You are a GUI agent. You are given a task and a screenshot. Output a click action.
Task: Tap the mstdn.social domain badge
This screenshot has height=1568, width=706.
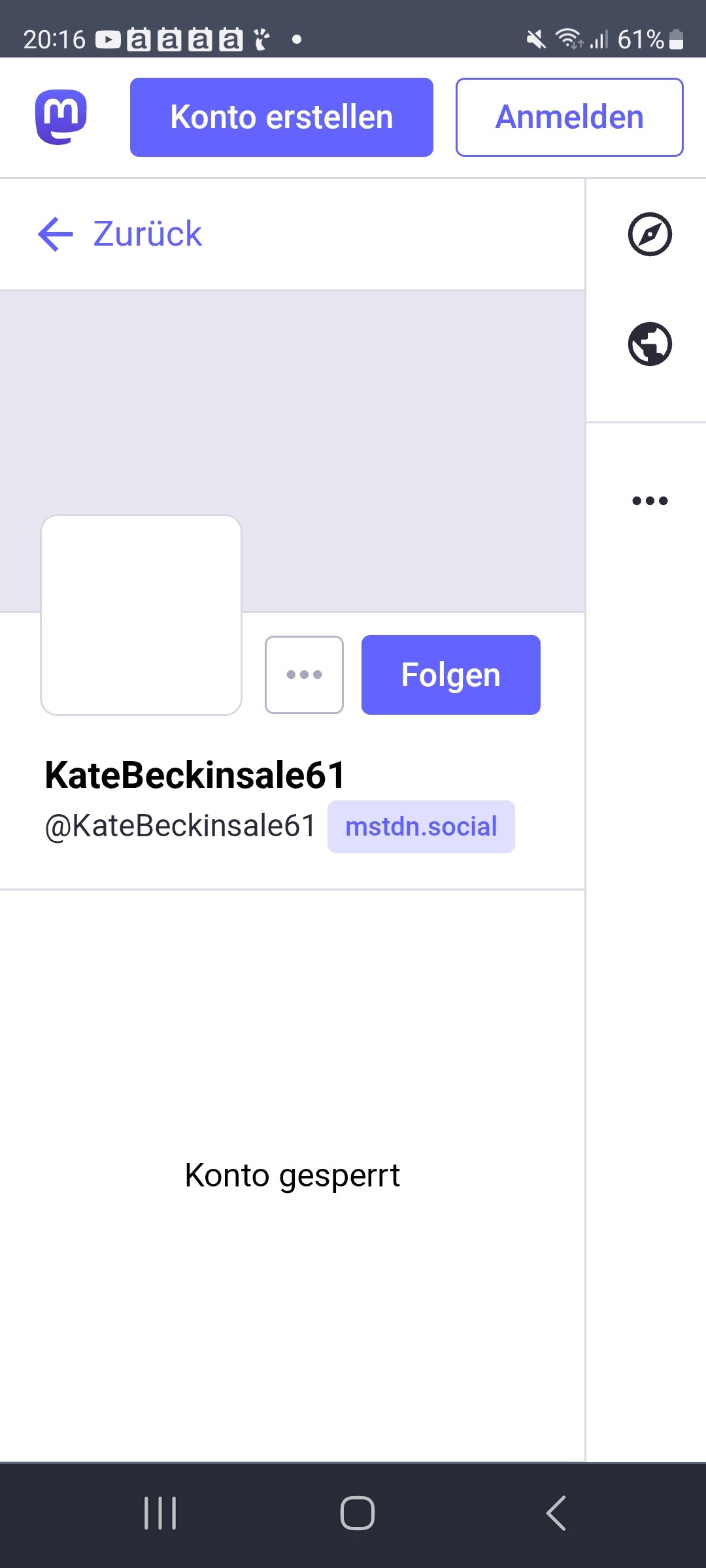tap(421, 826)
